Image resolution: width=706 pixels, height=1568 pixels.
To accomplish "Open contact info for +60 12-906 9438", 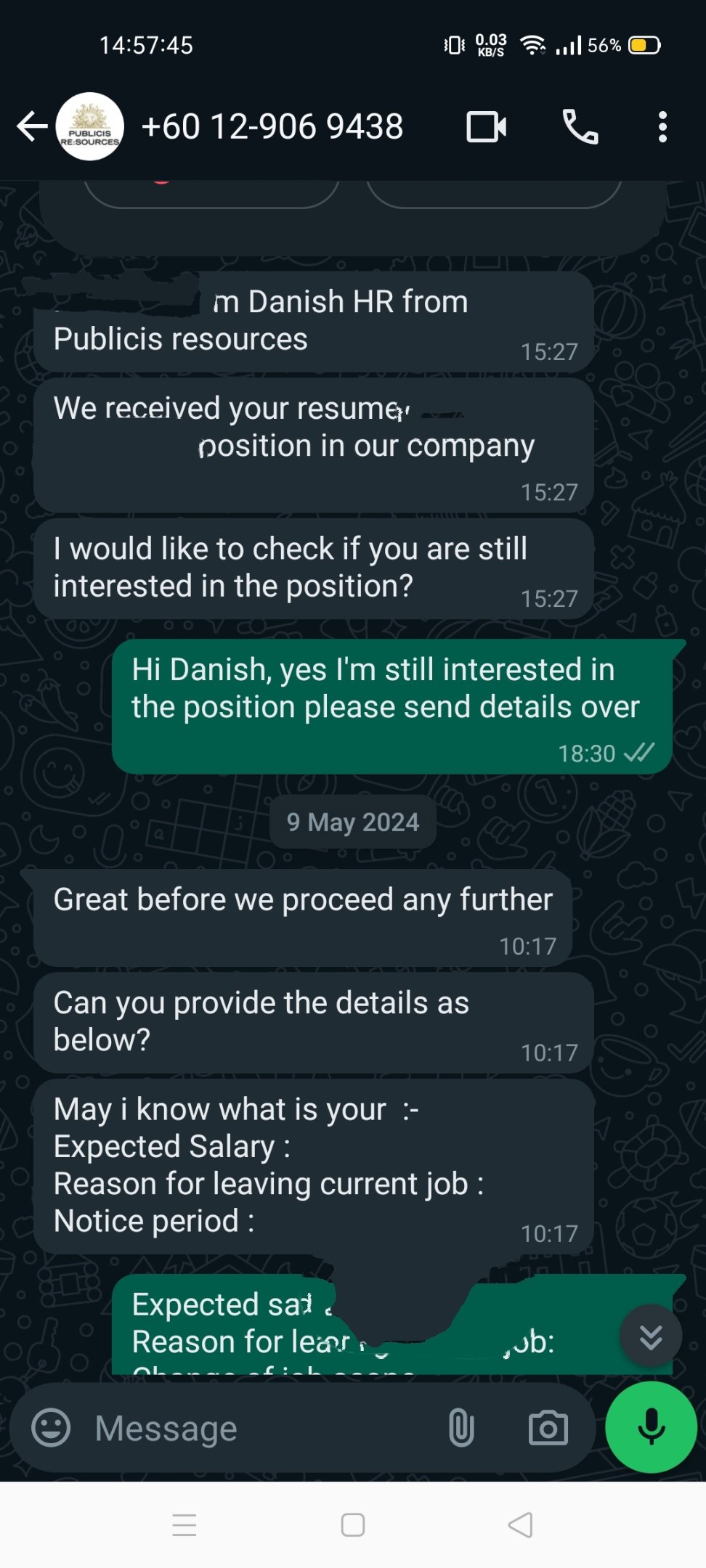I will click(272, 126).
